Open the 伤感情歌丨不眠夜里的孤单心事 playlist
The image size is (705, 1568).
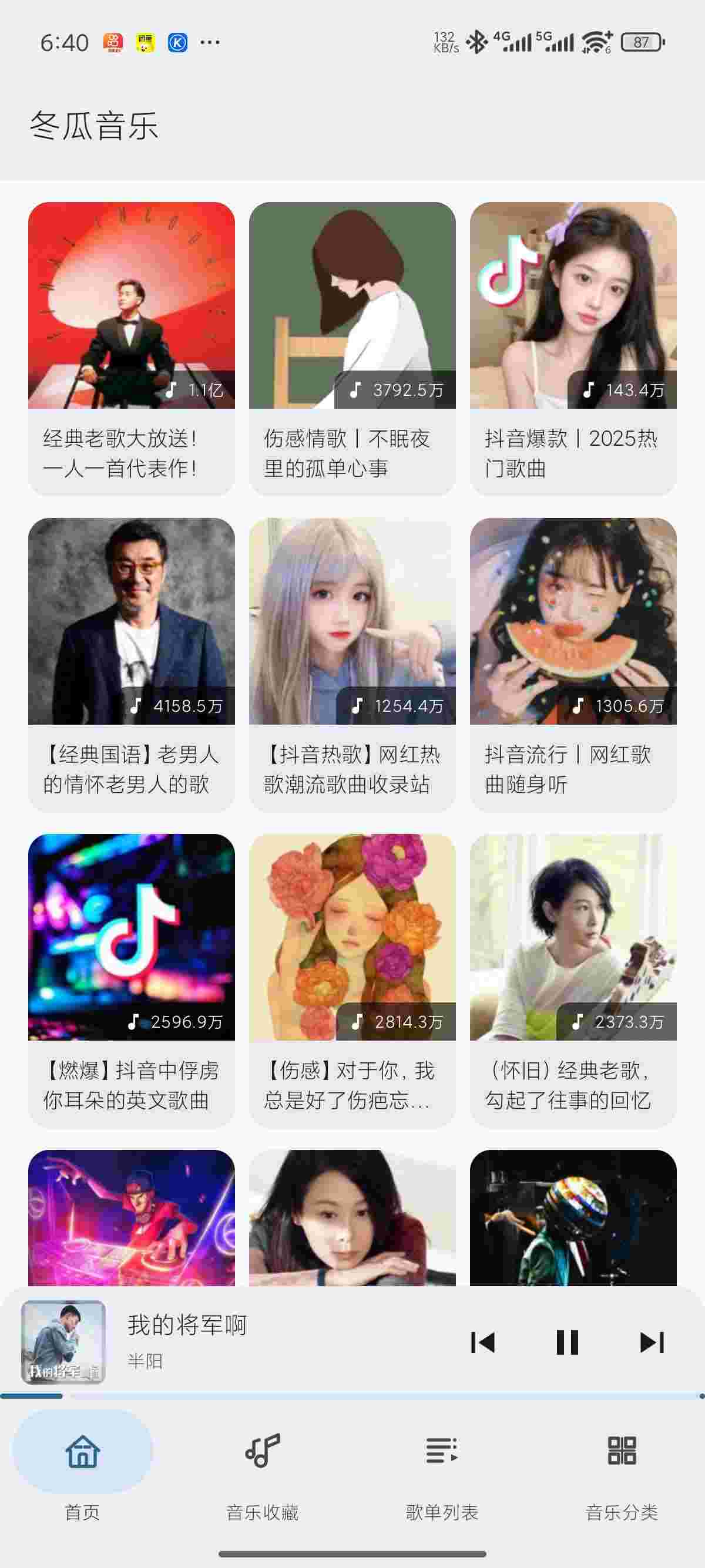point(352,348)
